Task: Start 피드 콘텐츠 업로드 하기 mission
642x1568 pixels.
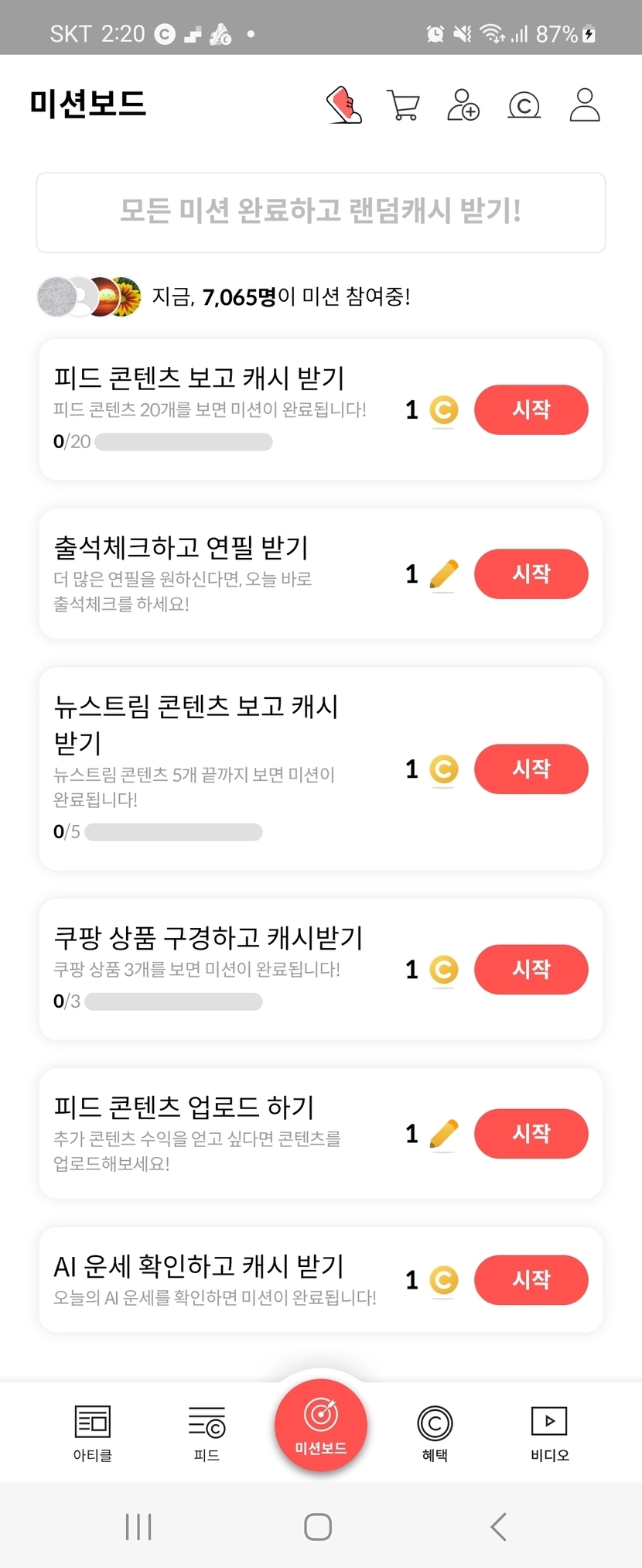Action: pos(531,1133)
